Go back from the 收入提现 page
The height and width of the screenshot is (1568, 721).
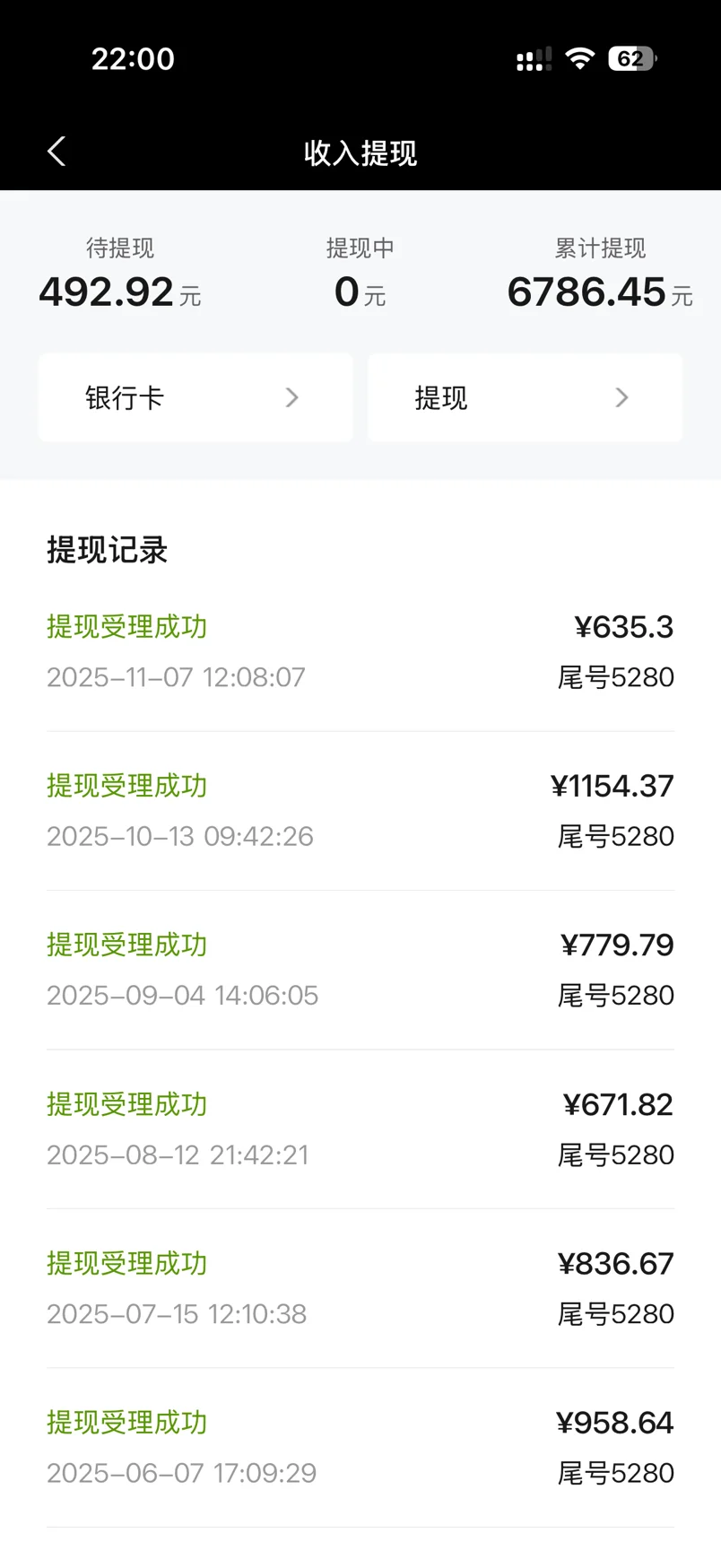point(56,152)
